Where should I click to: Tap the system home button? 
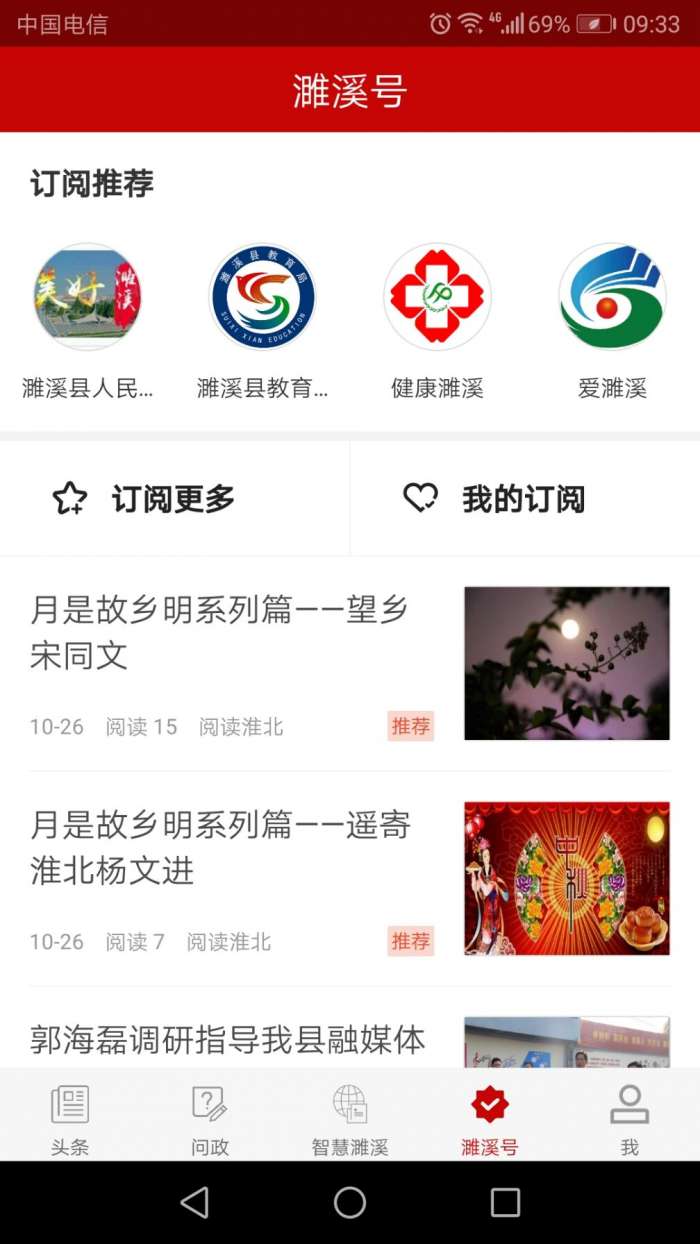pyautogui.click(x=350, y=1202)
